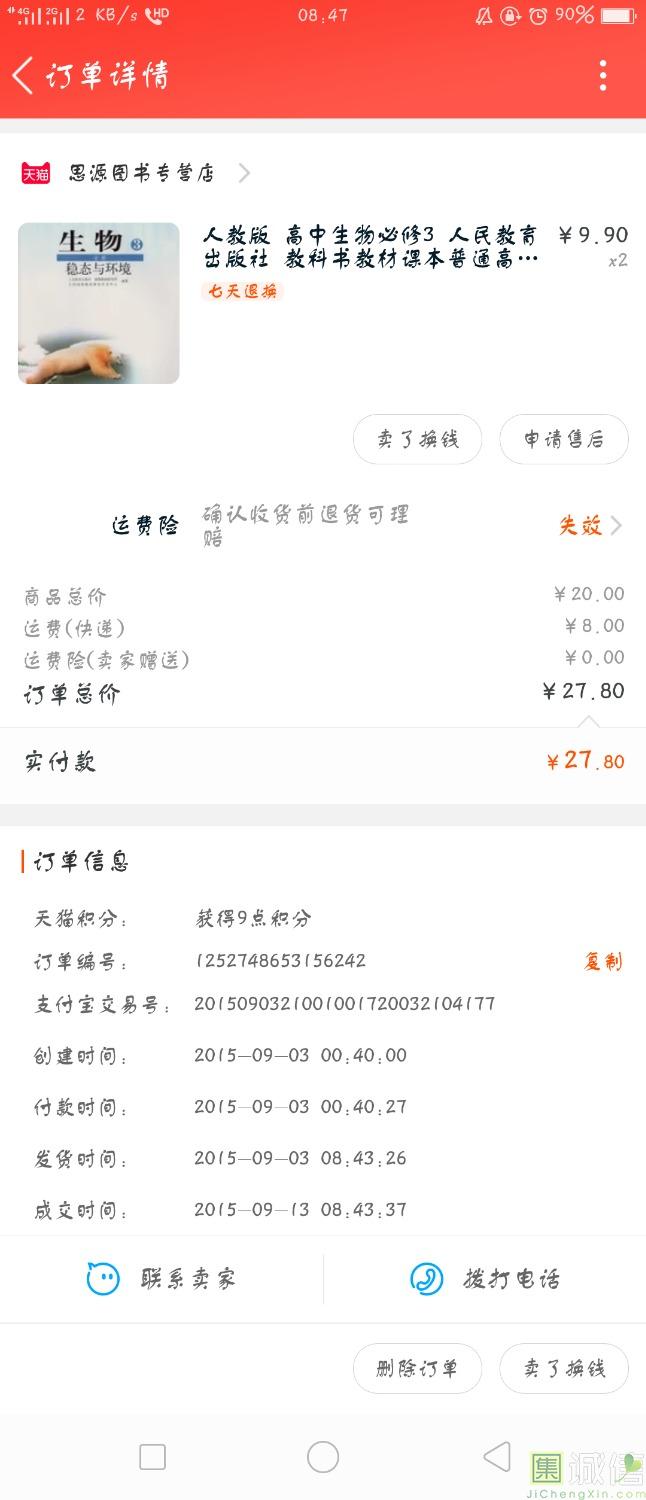Open the three-dot overflow menu
Screen dimensions: 646x1500
coord(602,75)
